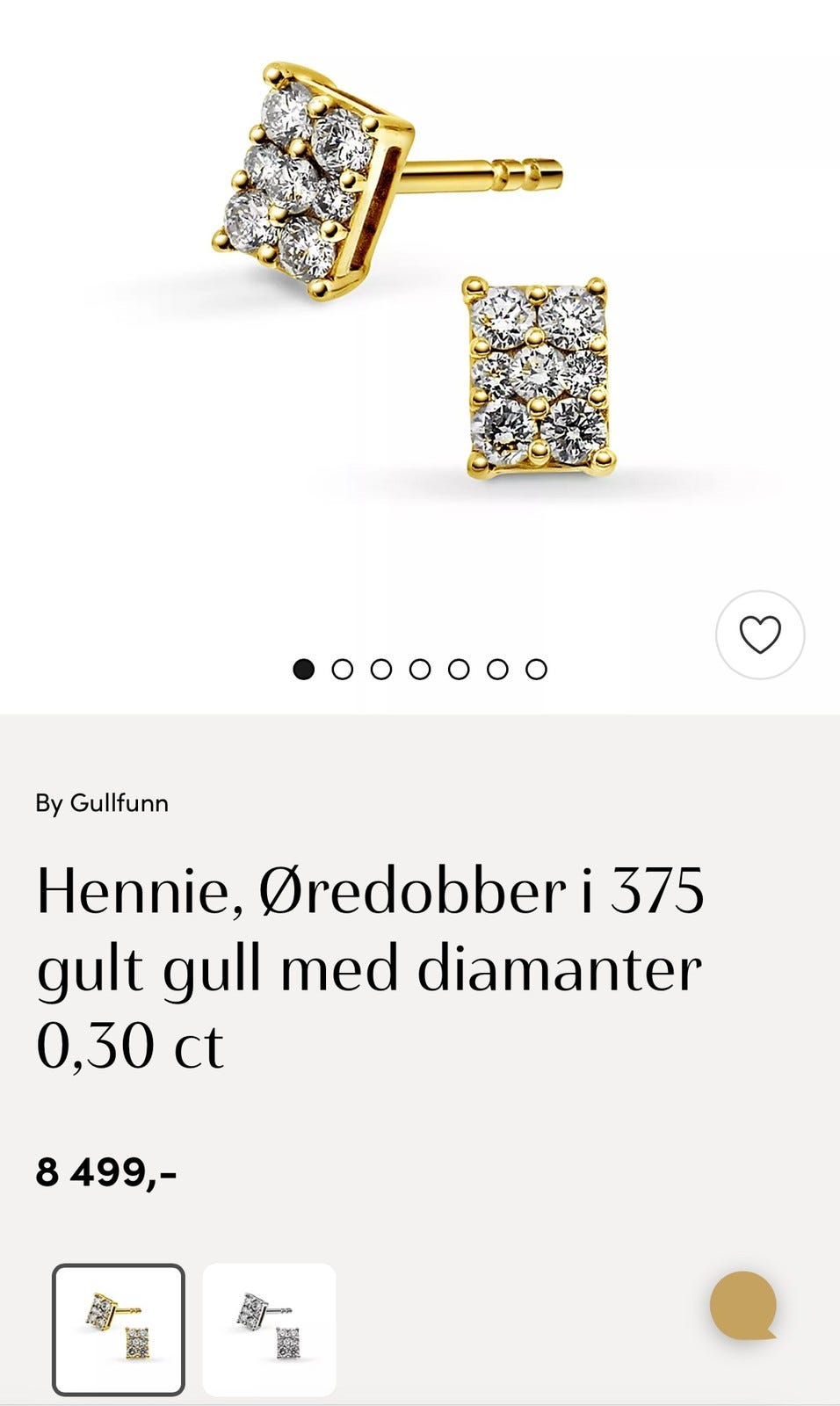The width and height of the screenshot is (840, 1406).
Task: Open the product gallery via a dot indicator
Action: point(419,669)
